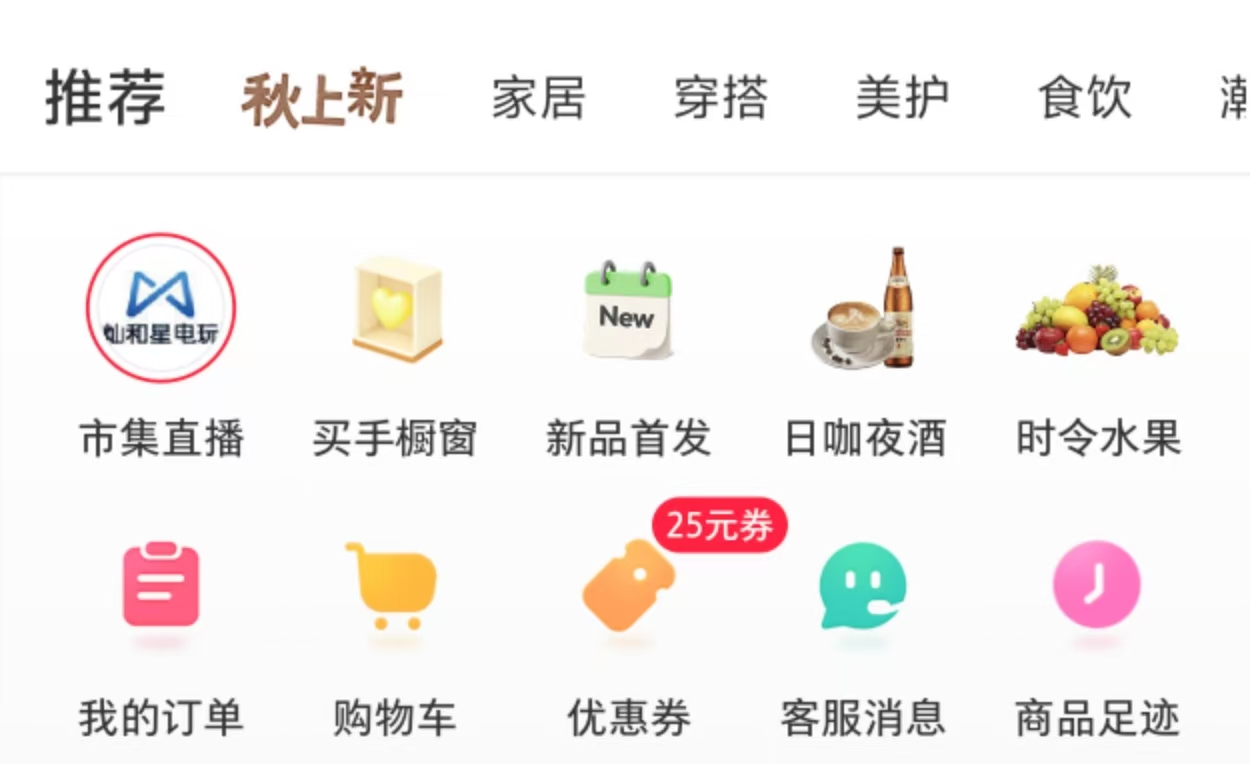Tap the 新品首发 calendar icon
1250x764 pixels.
click(628, 310)
